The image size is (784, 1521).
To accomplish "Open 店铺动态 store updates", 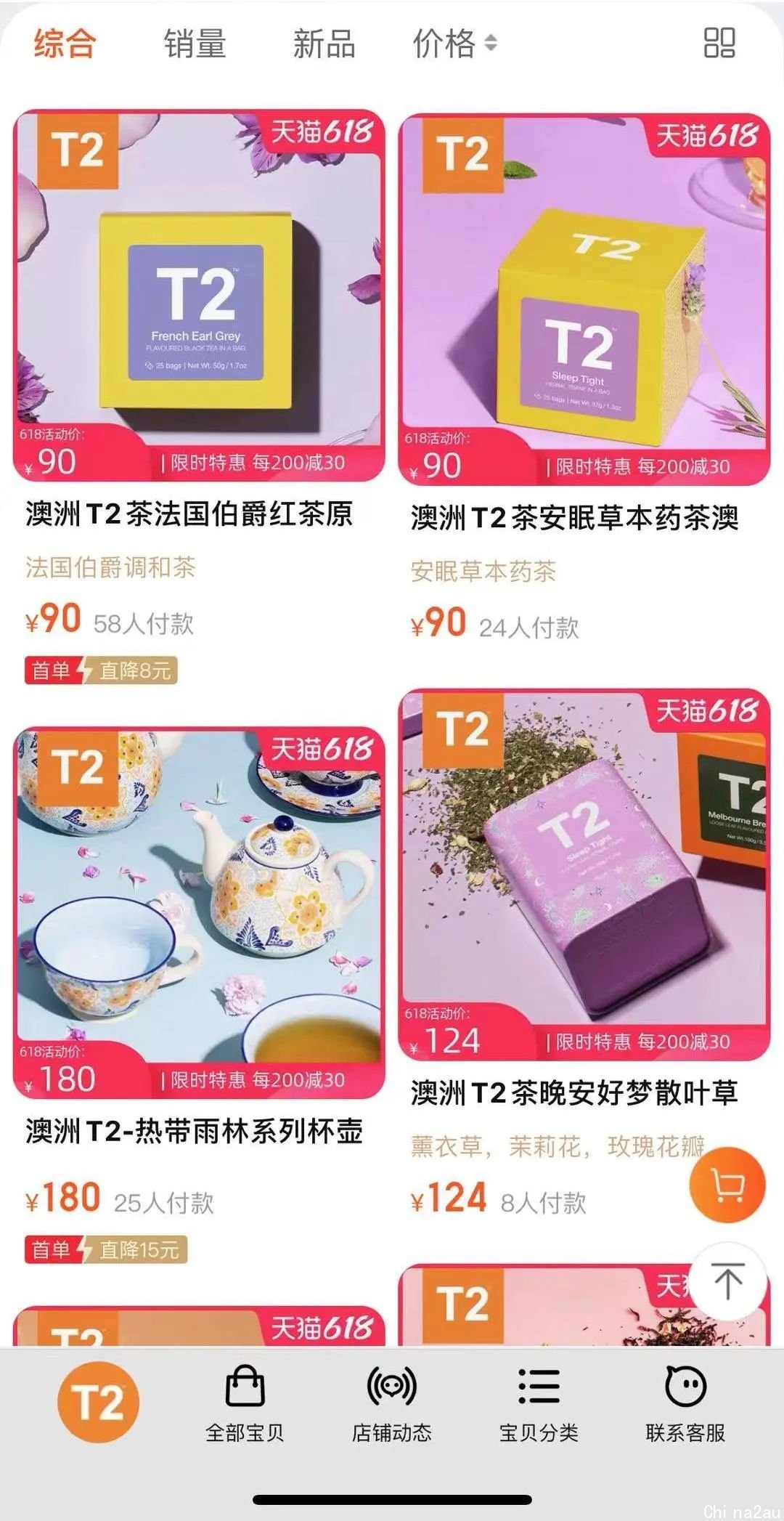I will (392, 1404).
